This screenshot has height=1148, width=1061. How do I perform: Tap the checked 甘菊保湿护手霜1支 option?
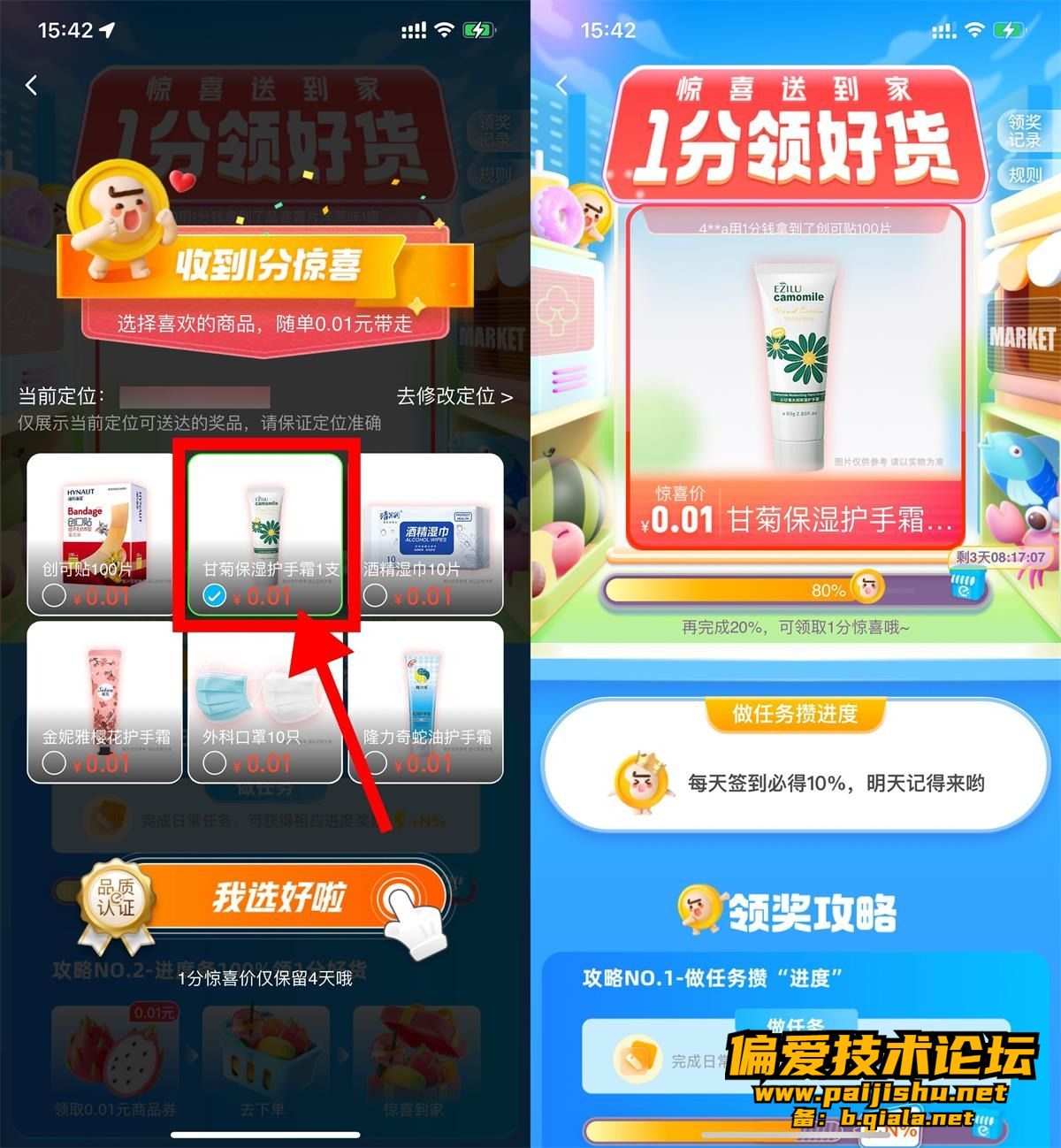[265, 534]
